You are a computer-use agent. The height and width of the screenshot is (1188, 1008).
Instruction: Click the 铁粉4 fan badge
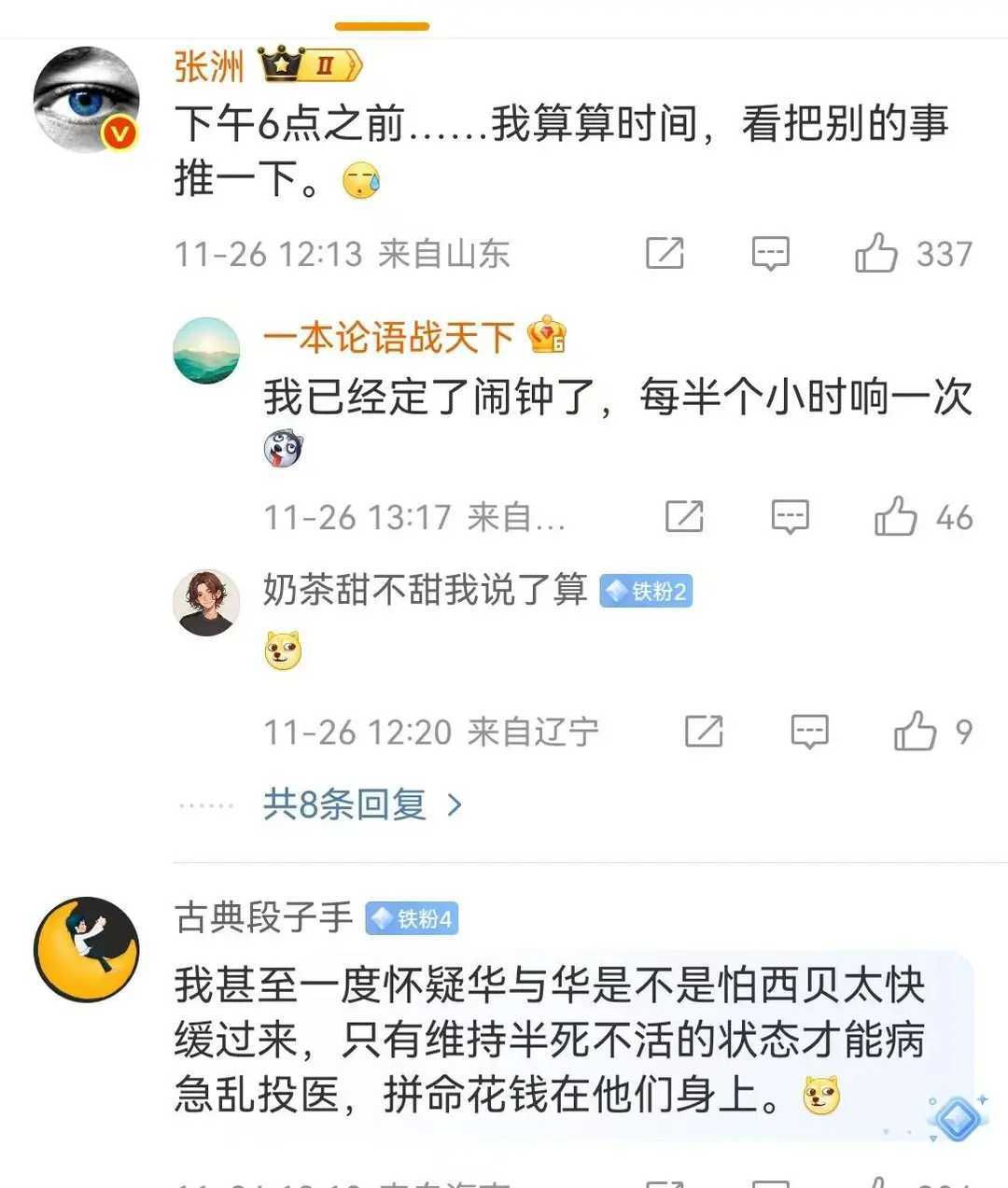coord(412,918)
